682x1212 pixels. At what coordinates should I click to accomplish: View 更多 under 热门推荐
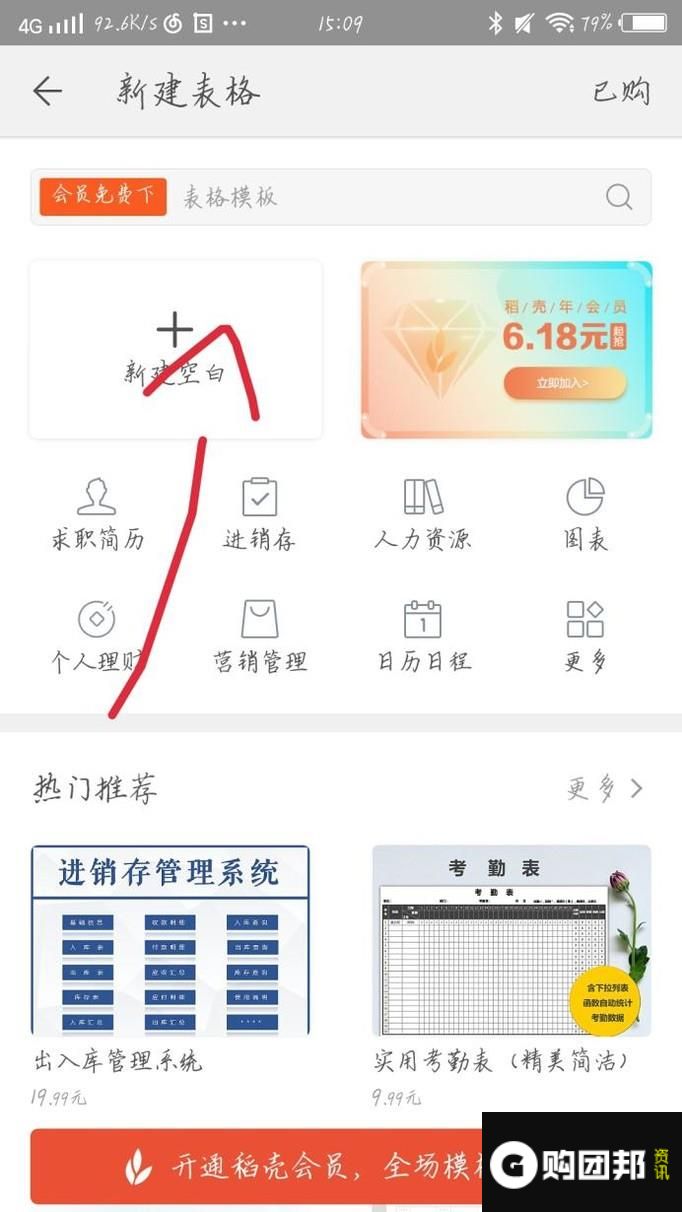605,789
